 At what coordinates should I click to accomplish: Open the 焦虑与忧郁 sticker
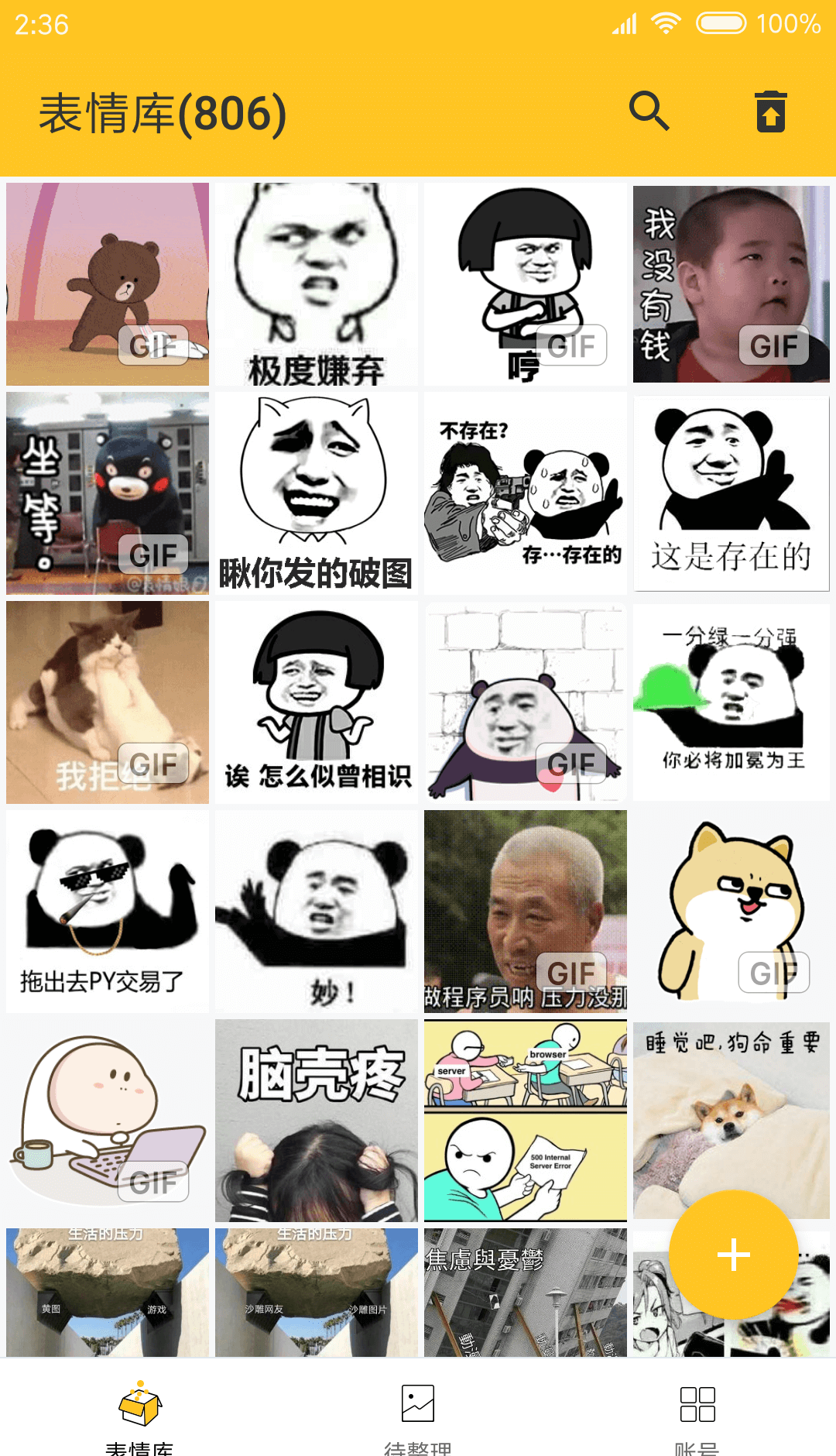(x=526, y=1292)
